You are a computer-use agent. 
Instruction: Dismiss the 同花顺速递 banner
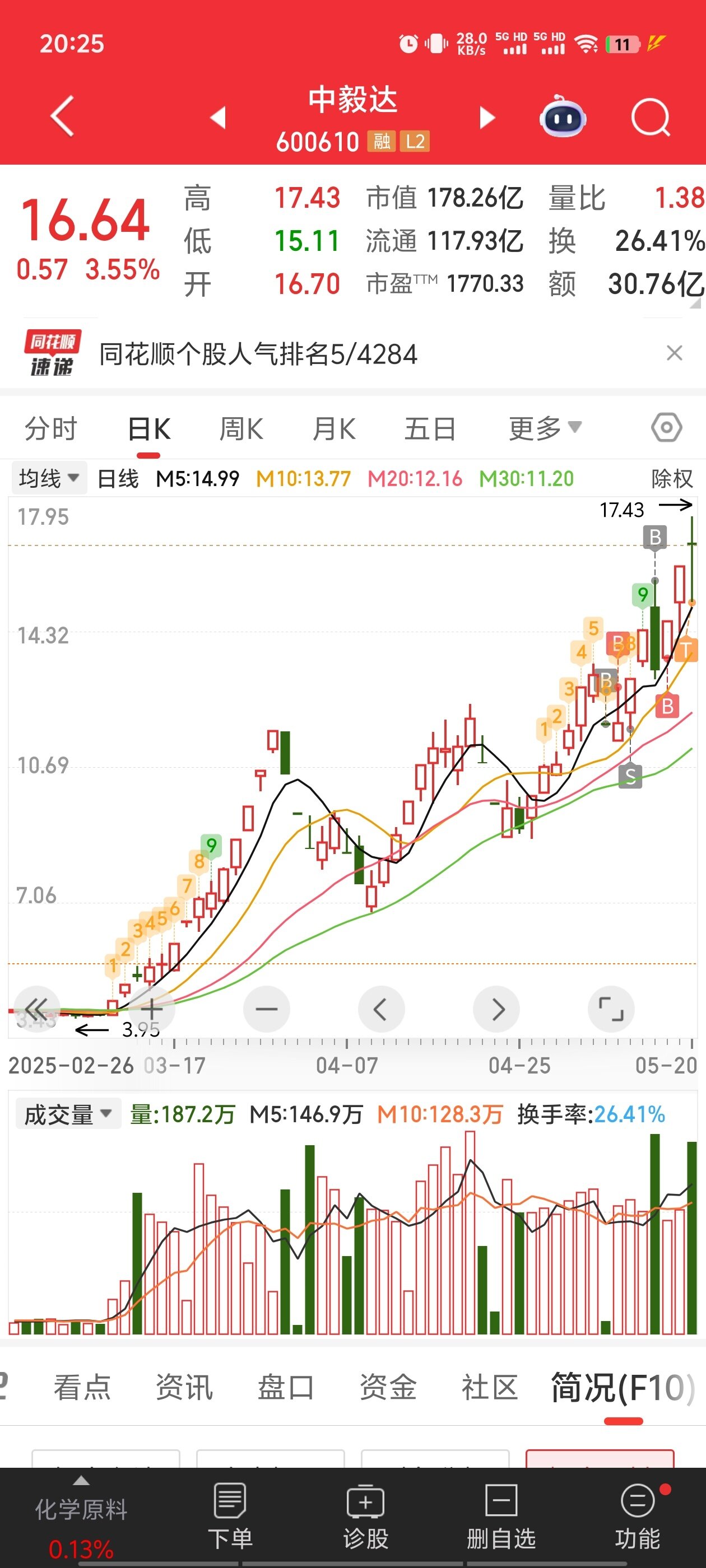point(674,353)
